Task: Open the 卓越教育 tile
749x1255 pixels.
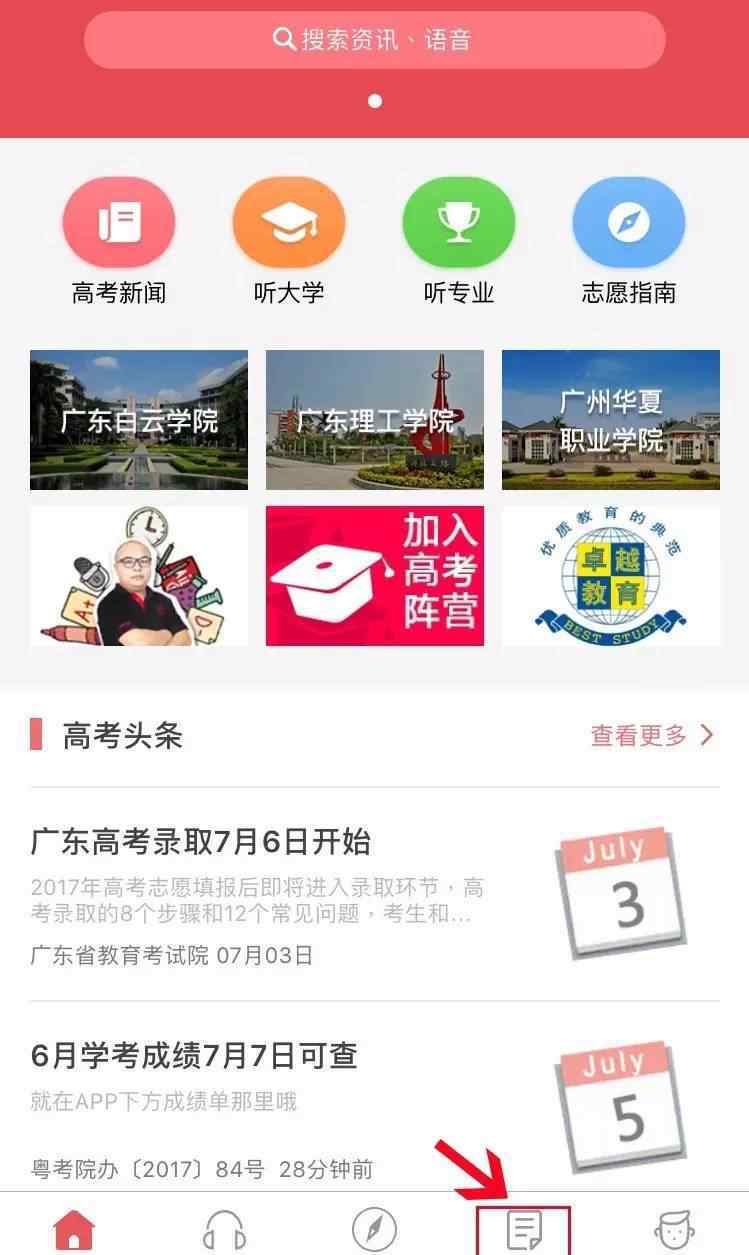Action: pyautogui.click(x=611, y=576)
